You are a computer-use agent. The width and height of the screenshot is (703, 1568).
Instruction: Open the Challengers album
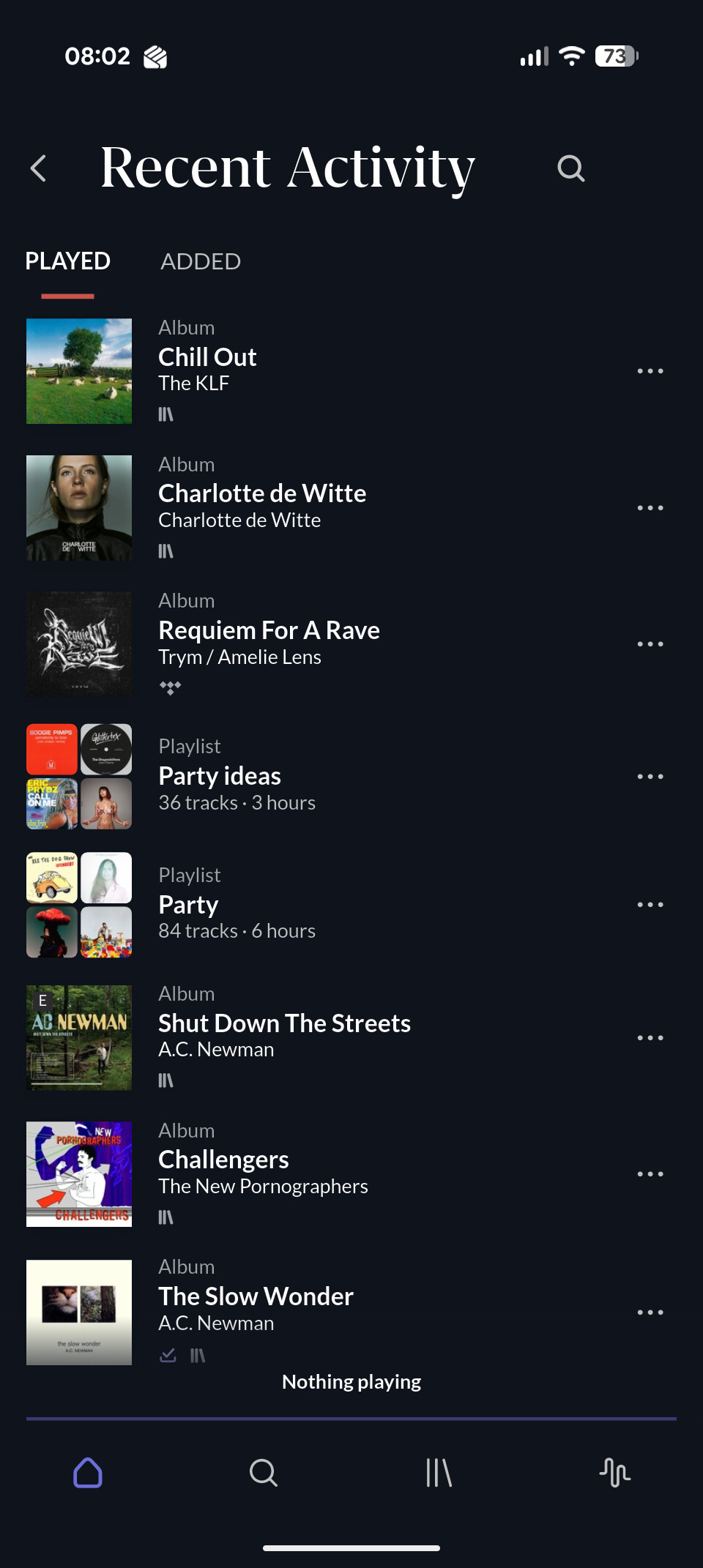point(223,1160)
